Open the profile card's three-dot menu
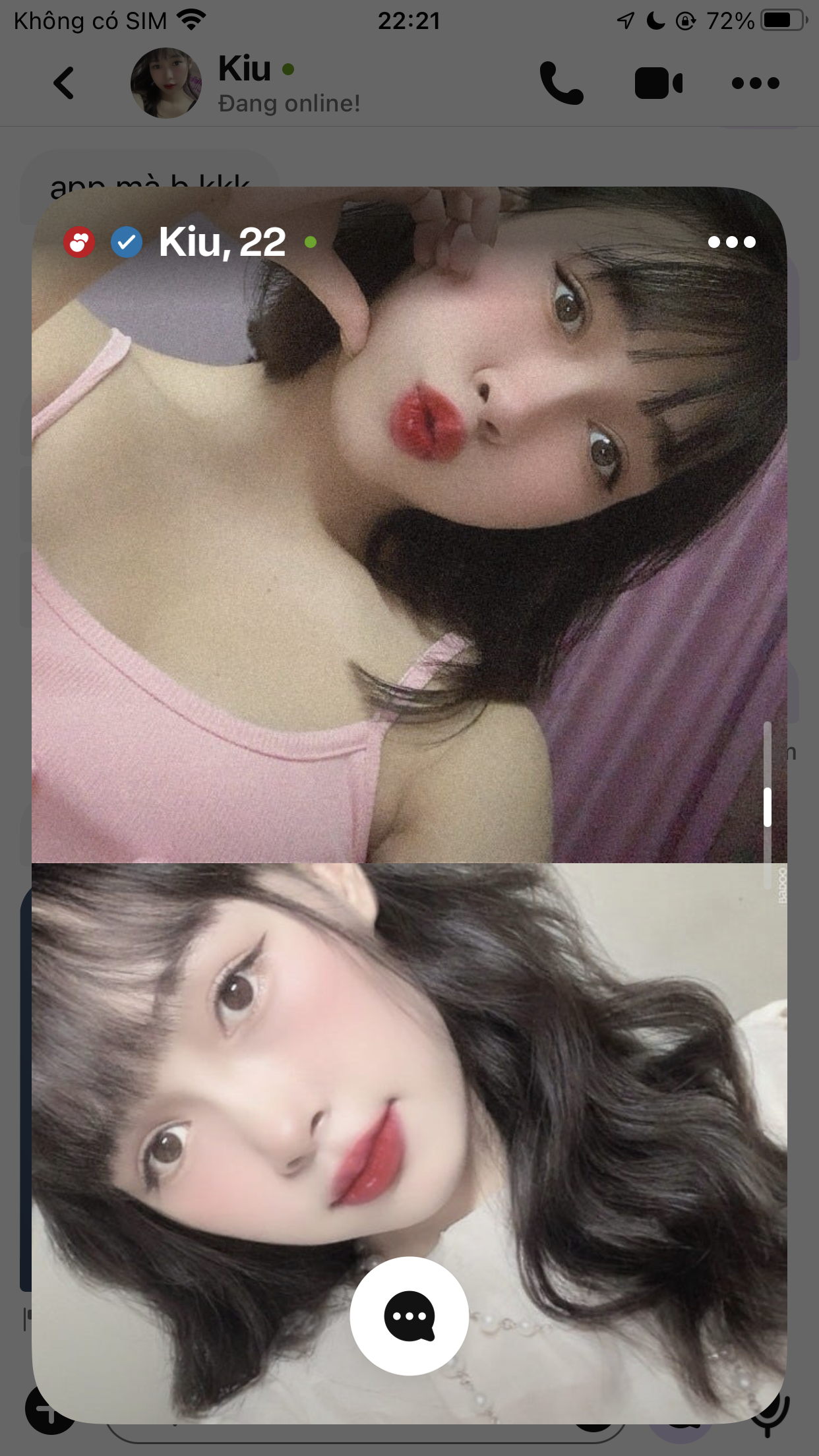The height and width of the screenshot is (1456, 819). (731, 243)
